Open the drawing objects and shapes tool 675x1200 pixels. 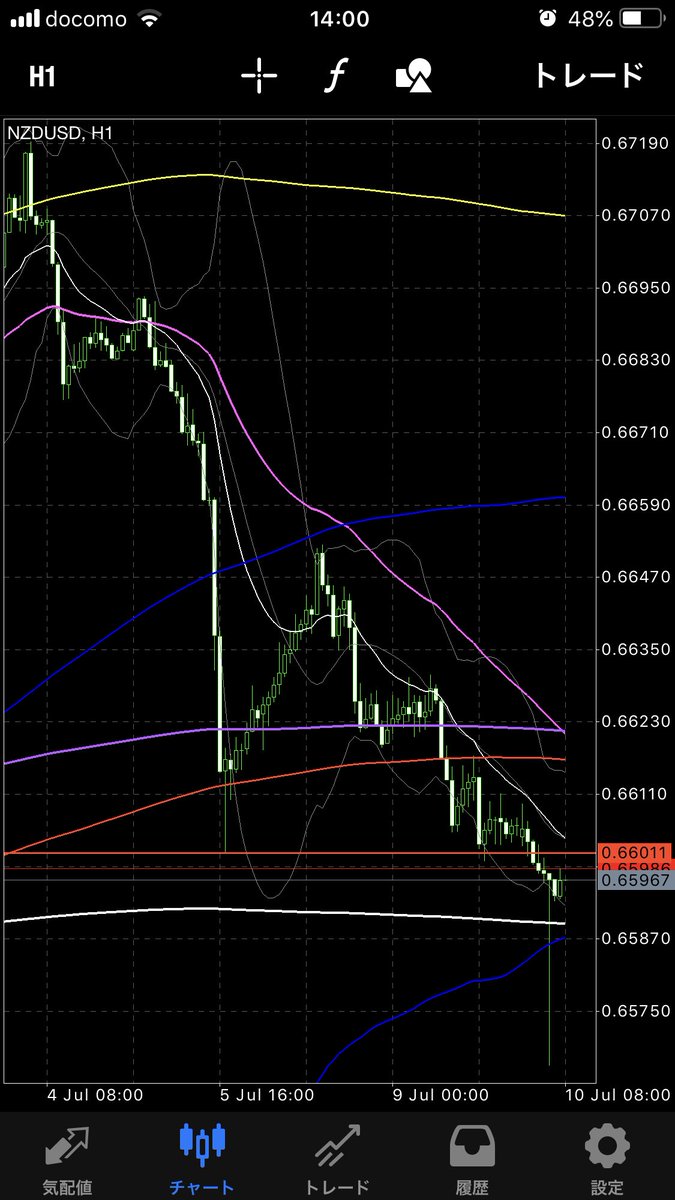[414, 76]
